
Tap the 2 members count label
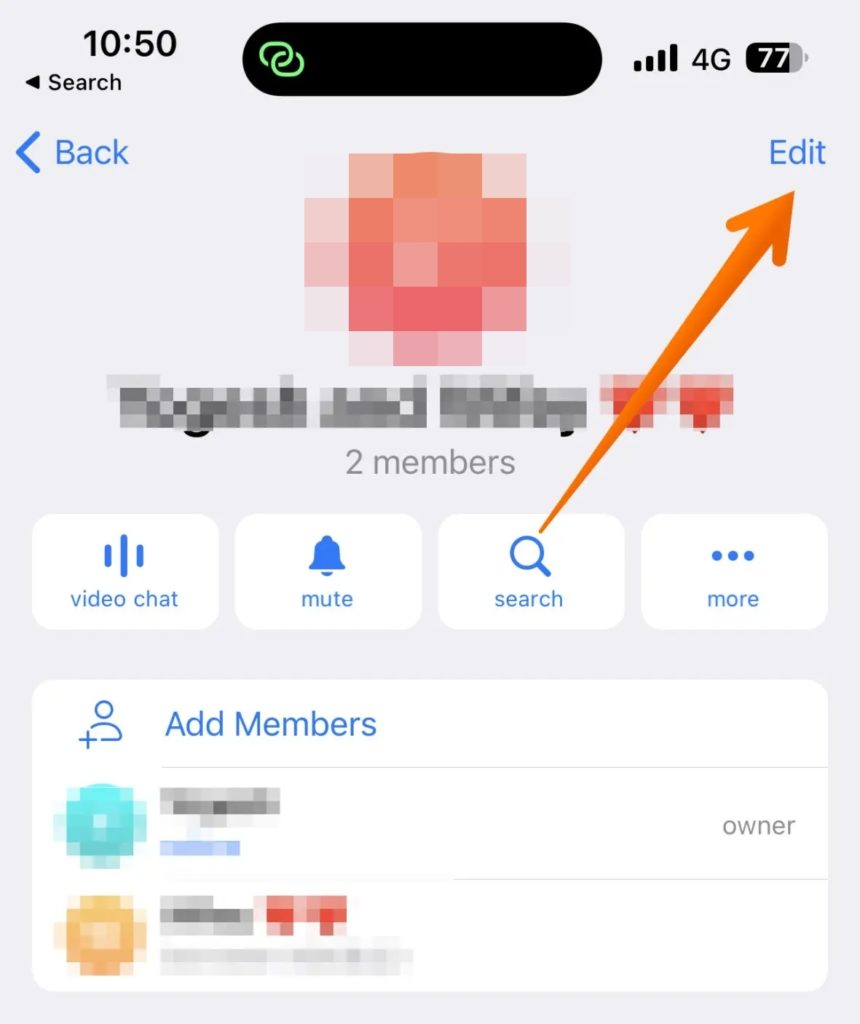[430, 462]
